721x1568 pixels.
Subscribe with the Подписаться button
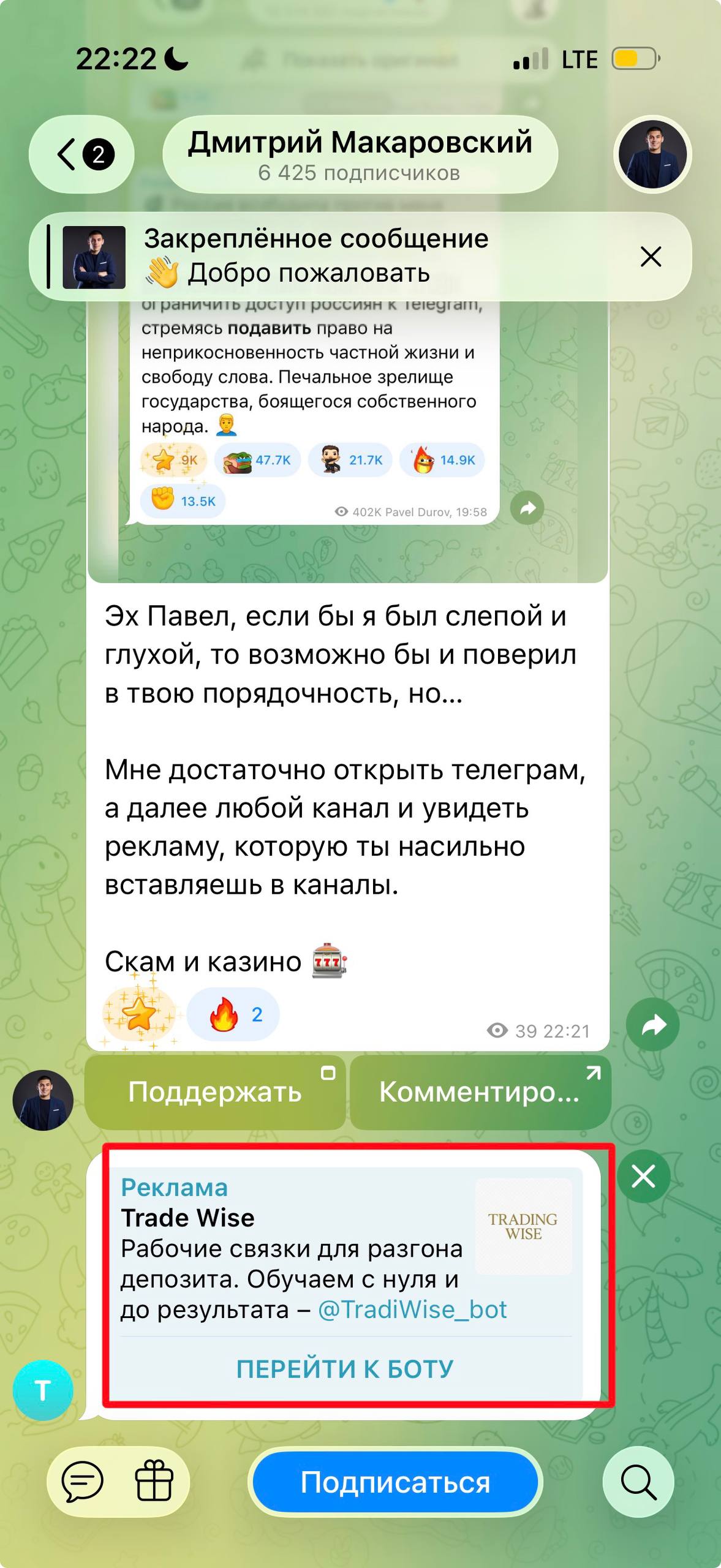tap(395, 1482)
